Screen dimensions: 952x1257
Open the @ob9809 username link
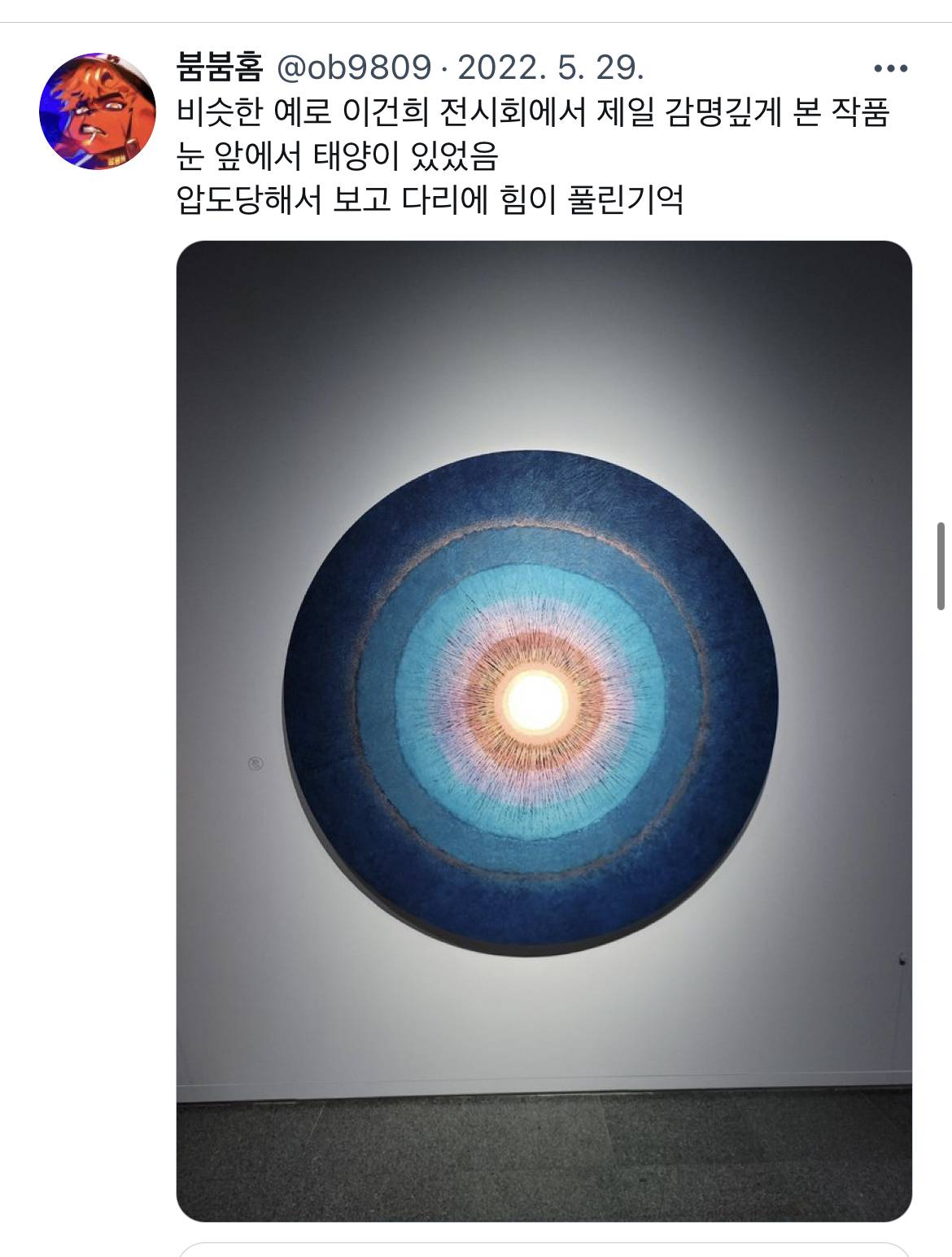(354, 68)
